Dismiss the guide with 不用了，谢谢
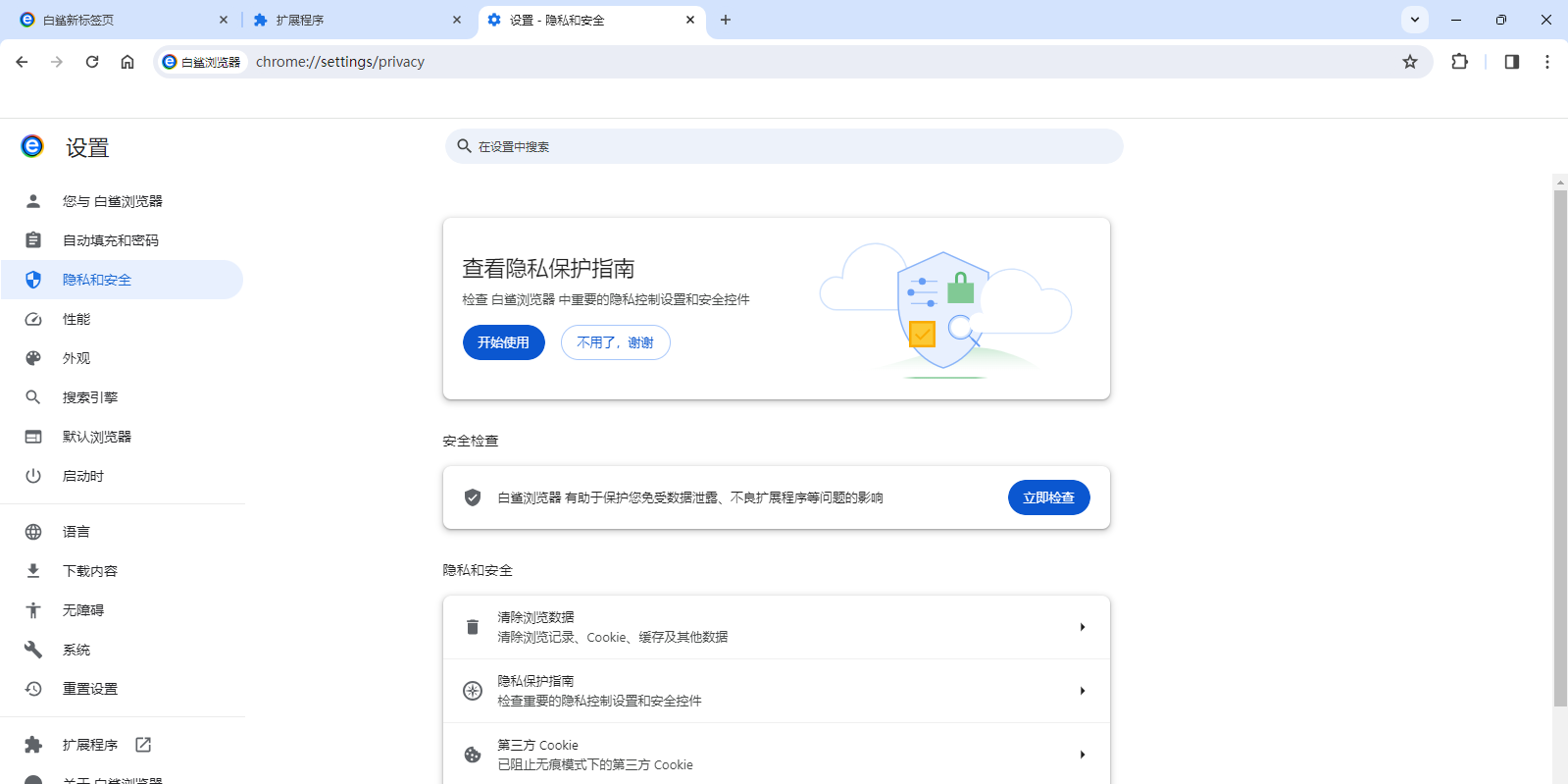 (x=615, y=342)
